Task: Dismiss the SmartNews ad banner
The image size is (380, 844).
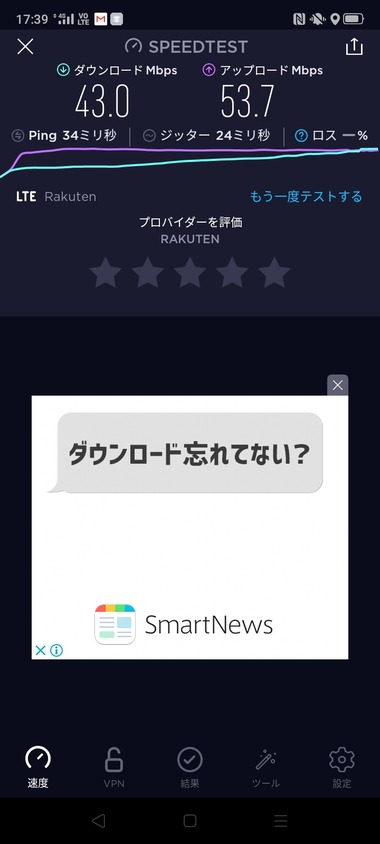Action: pyautogui.click(x=337, y=385)
